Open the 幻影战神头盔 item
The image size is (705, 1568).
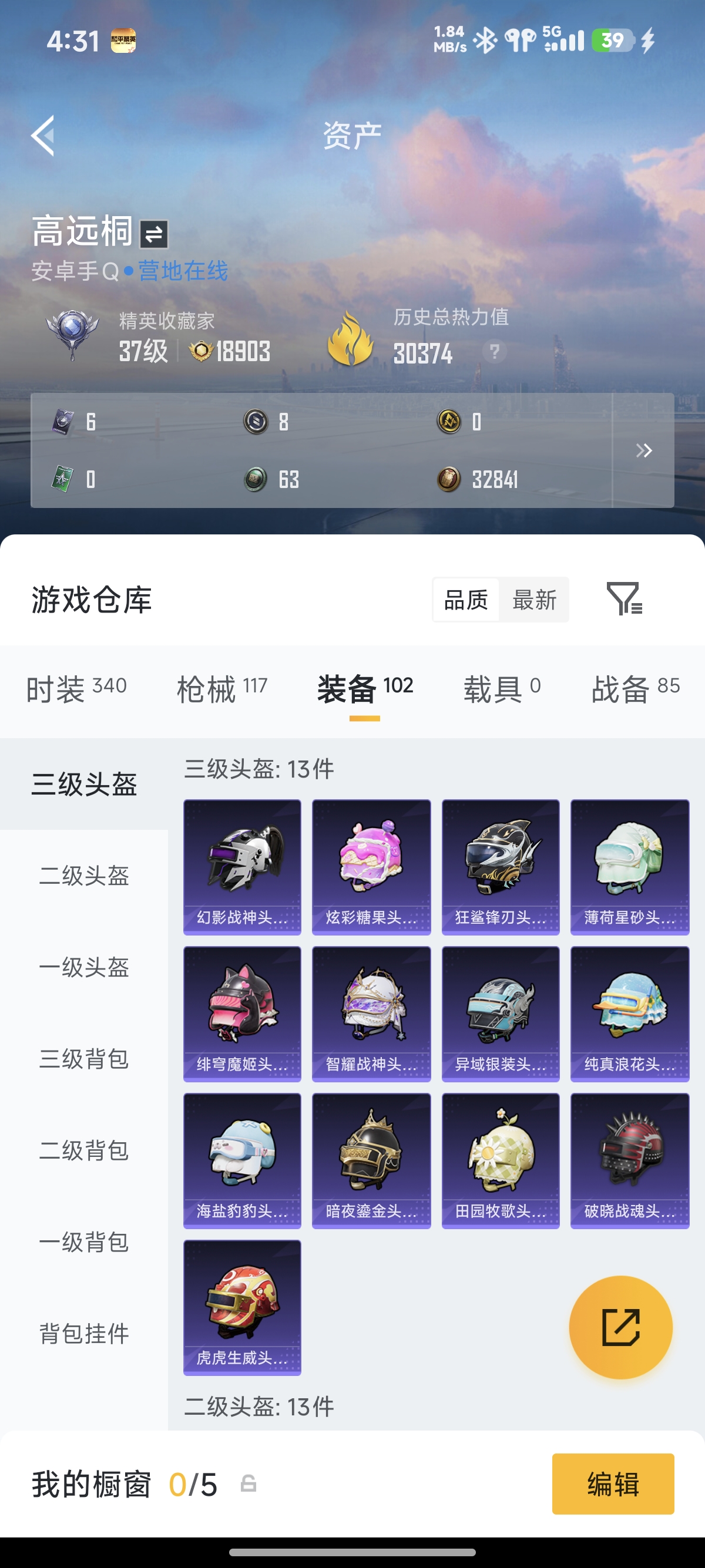(x=242, y=867)
